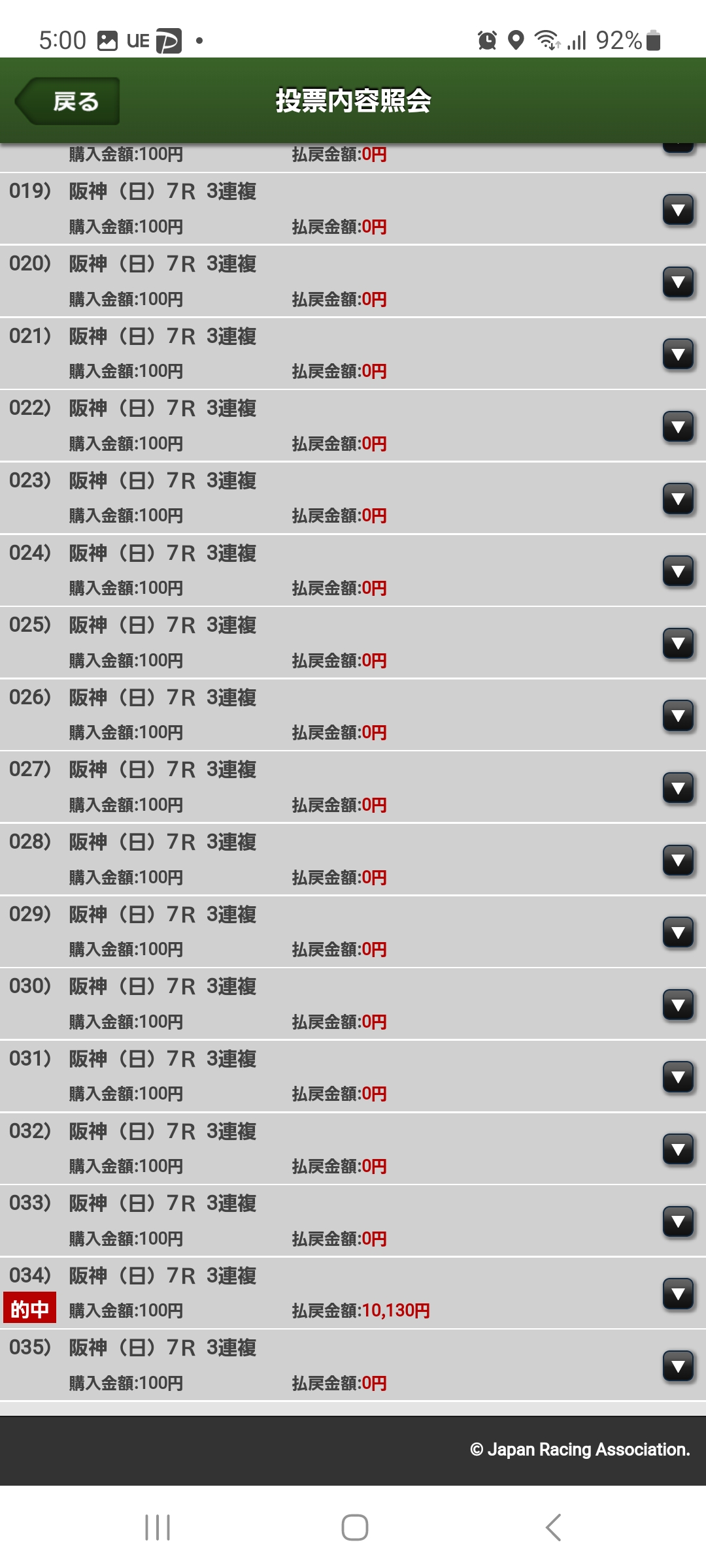Expand details for bet 027
The height and width of the screenshot is (1568, 706).
[678, 788]
